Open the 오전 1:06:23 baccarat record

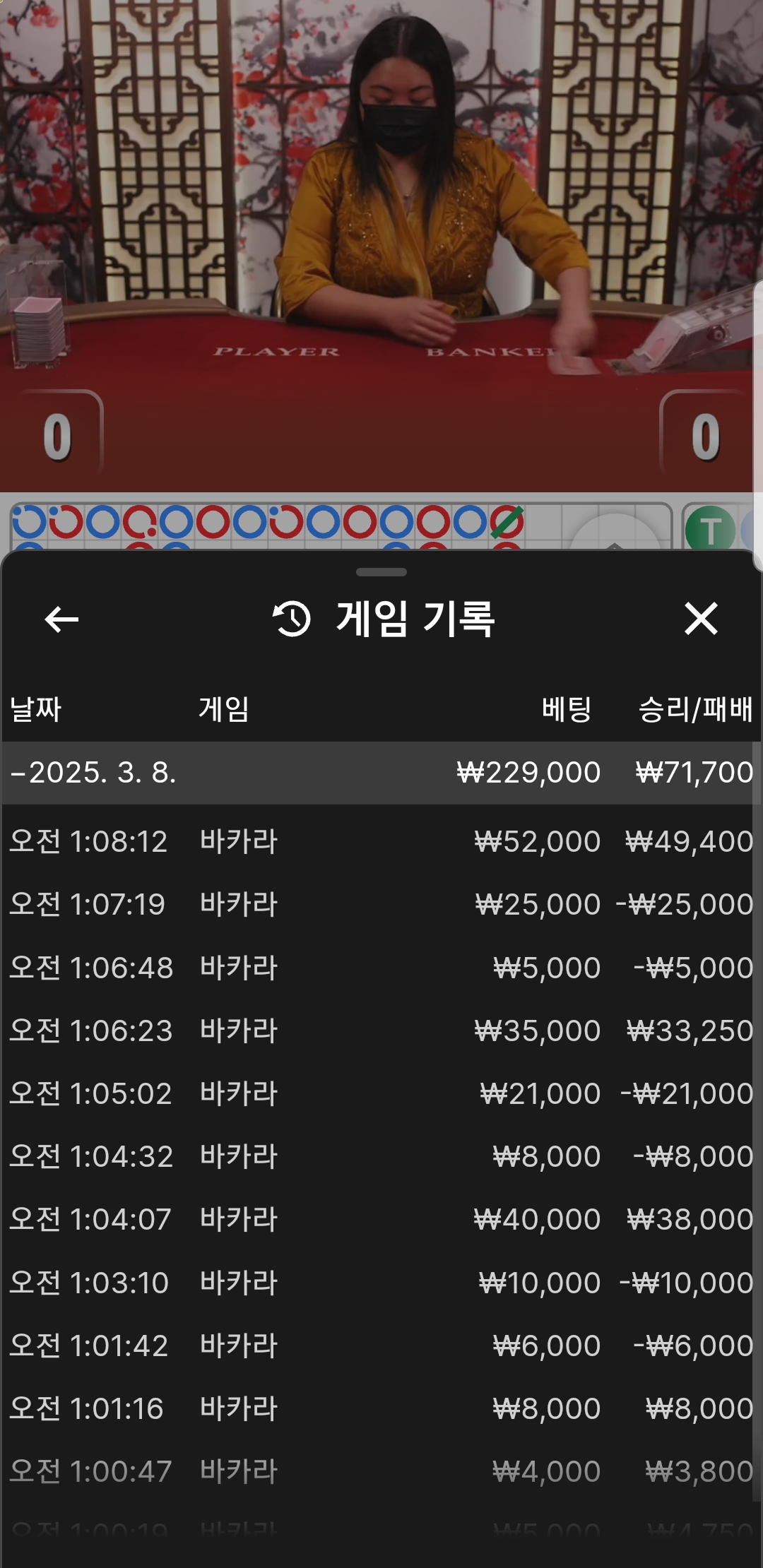380,1031
